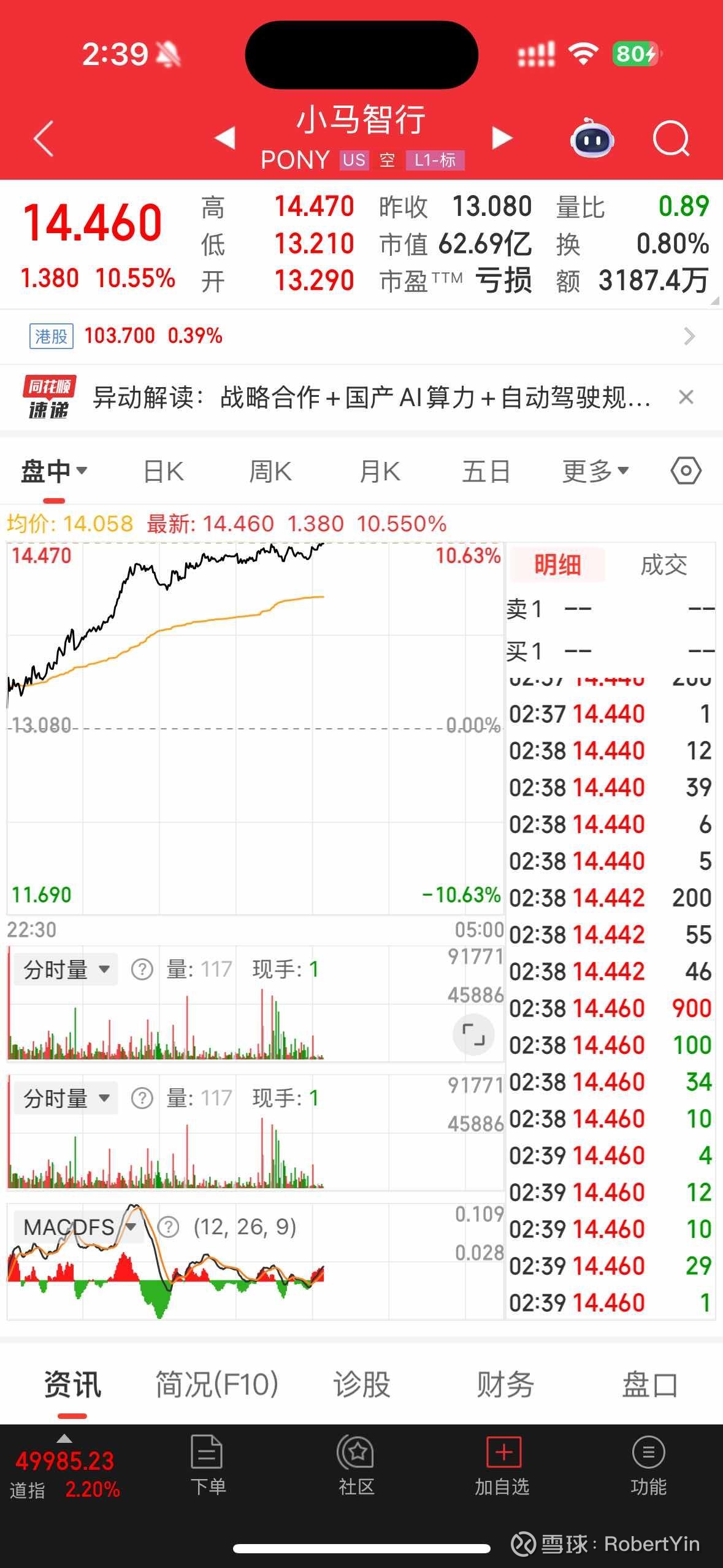Open chart settings via the target icon
This screenshot has height=1568, width=723.
pos(685,470)
